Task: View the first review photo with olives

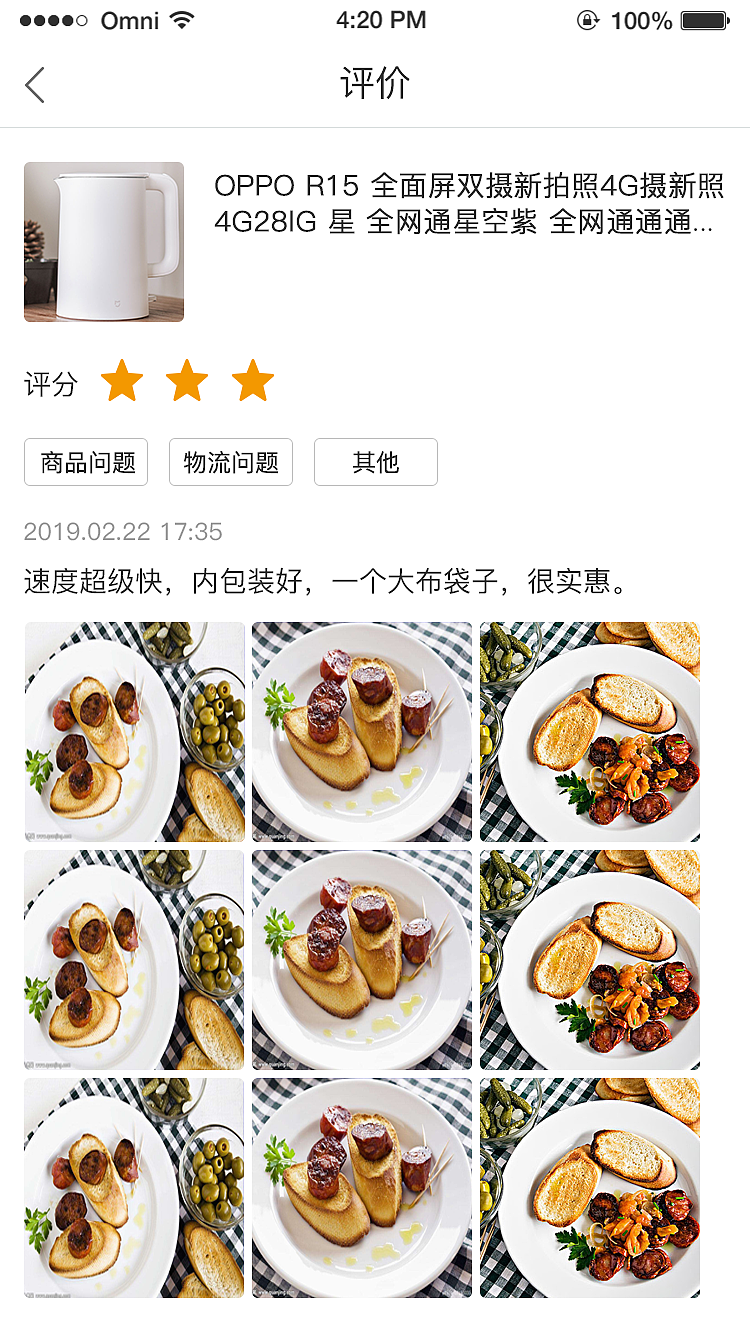Action: tap(134, 730)
